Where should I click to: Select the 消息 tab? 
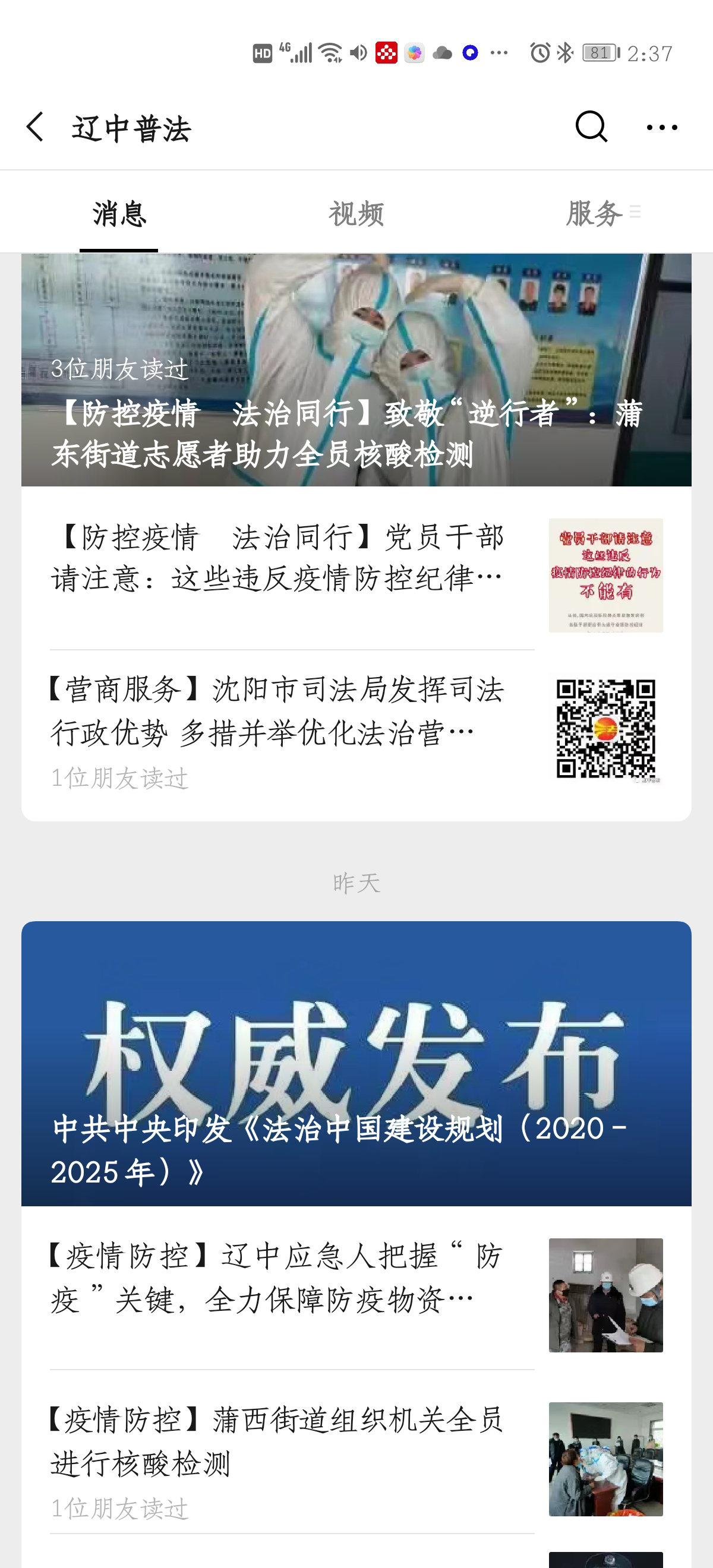click(x=119, y=213)
